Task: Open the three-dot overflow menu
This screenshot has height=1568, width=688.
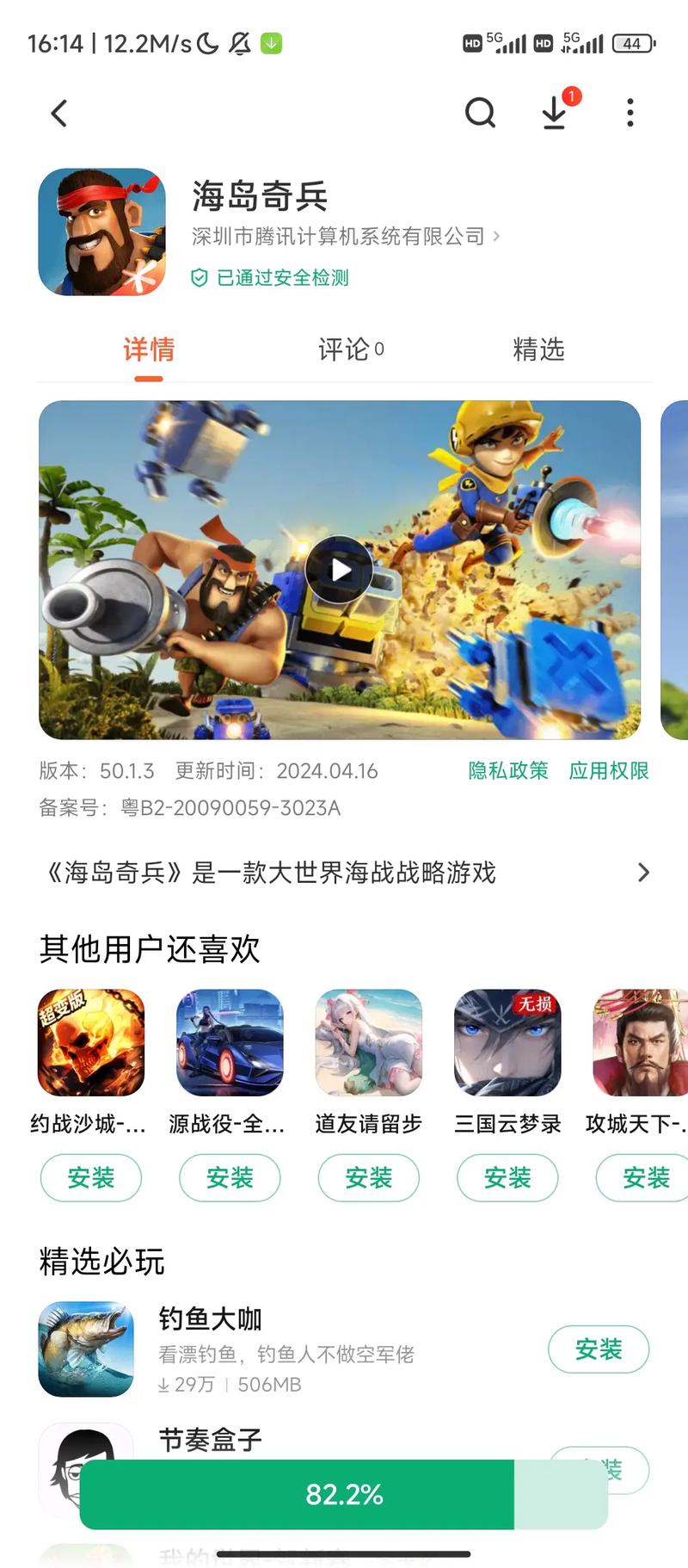Action: pyautogui.click(x=630, y=113)
